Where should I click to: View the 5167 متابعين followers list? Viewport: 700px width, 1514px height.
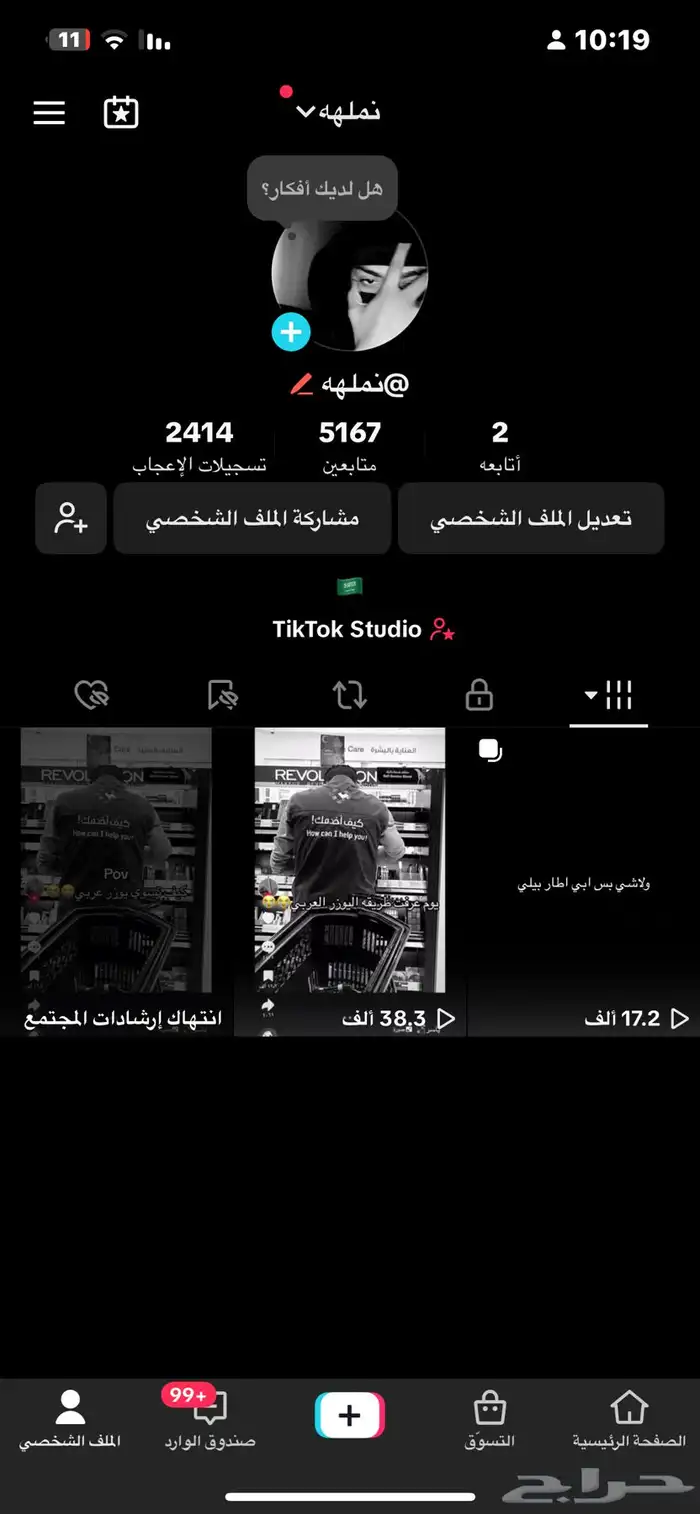pos(350,446)
